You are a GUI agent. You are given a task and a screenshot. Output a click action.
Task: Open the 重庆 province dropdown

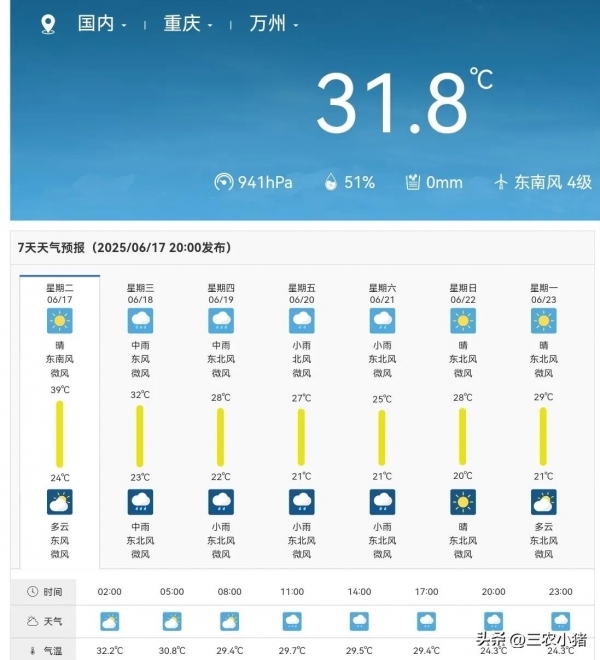point(188,24)
